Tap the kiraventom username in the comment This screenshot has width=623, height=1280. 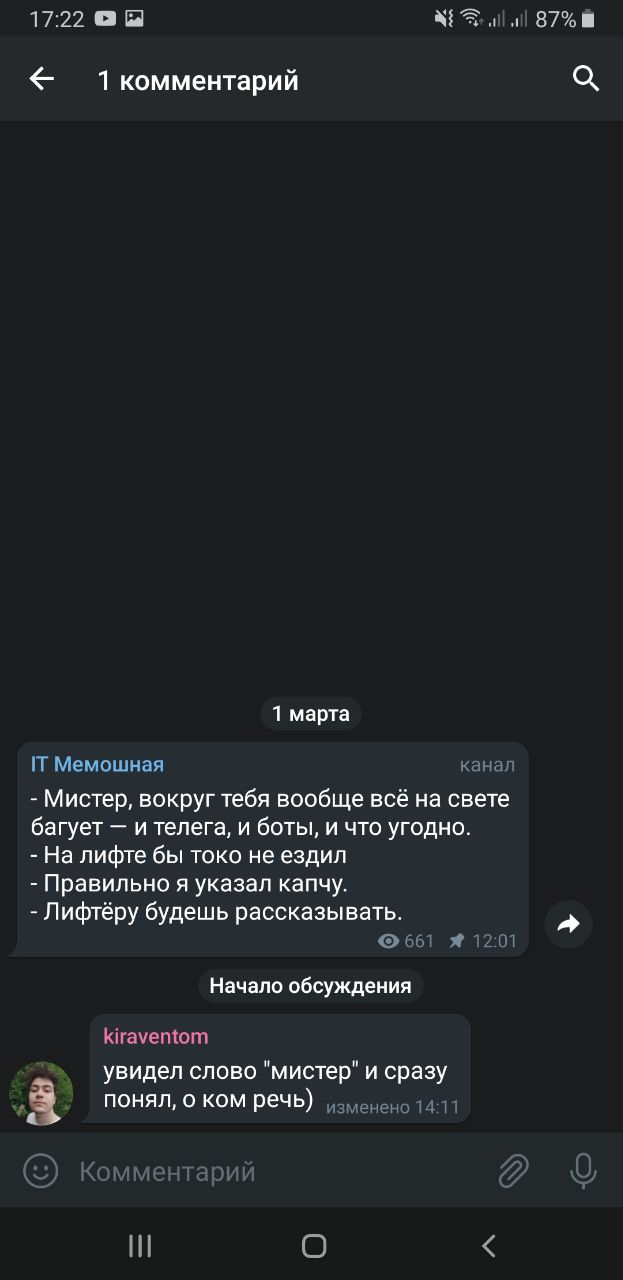coord(156,1037)
